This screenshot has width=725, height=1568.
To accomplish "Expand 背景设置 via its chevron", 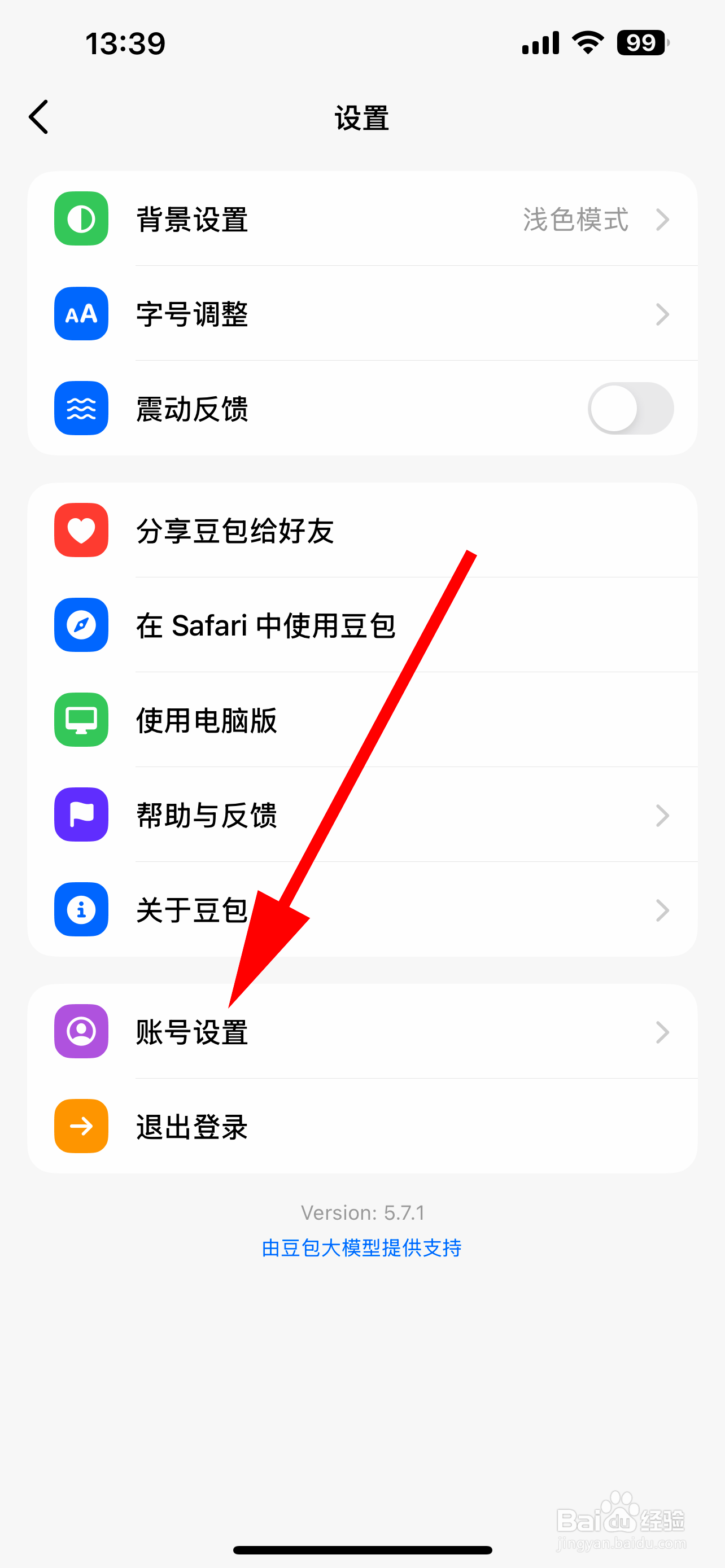I will (663, 219).
